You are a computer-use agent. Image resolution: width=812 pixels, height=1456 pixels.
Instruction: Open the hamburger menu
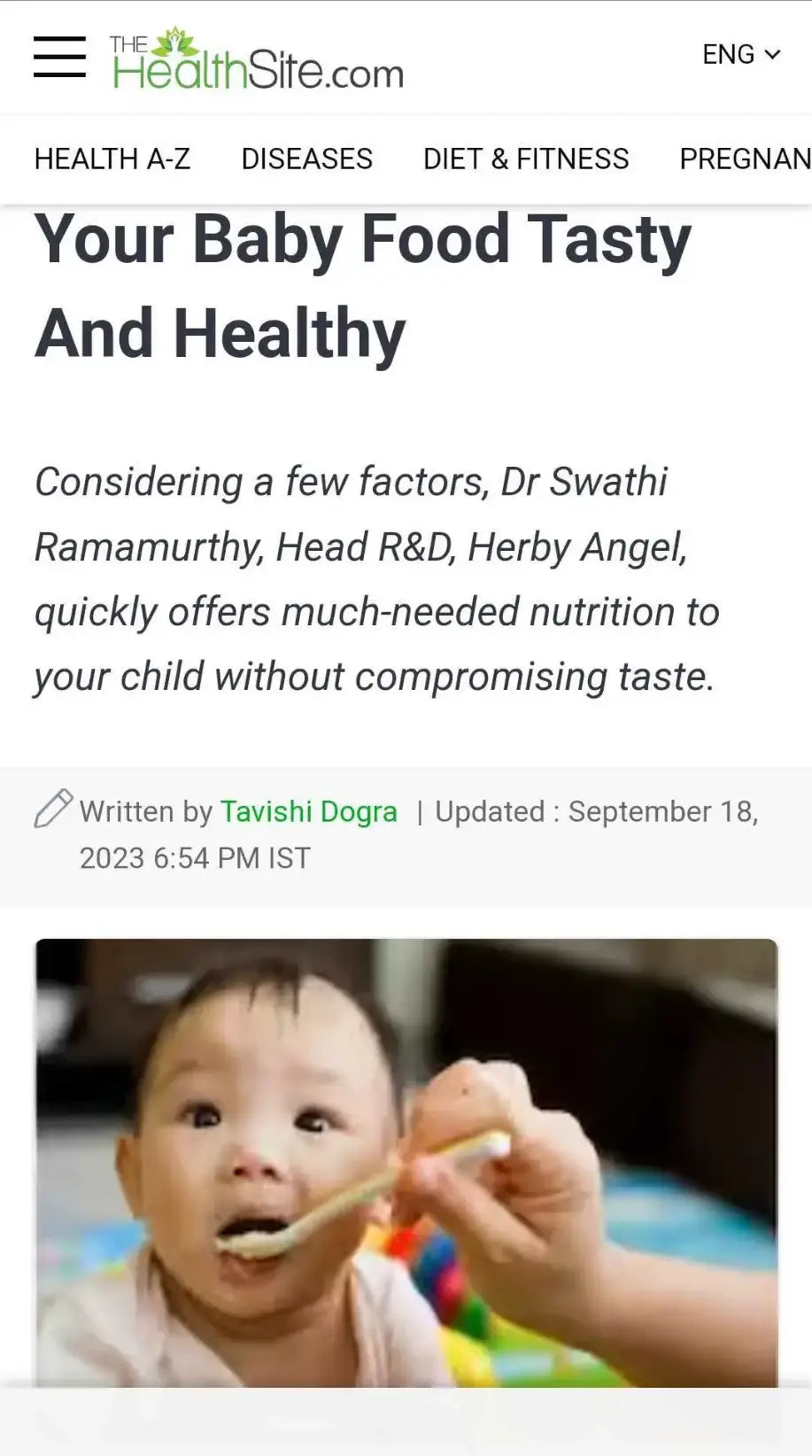pos(59,57)
